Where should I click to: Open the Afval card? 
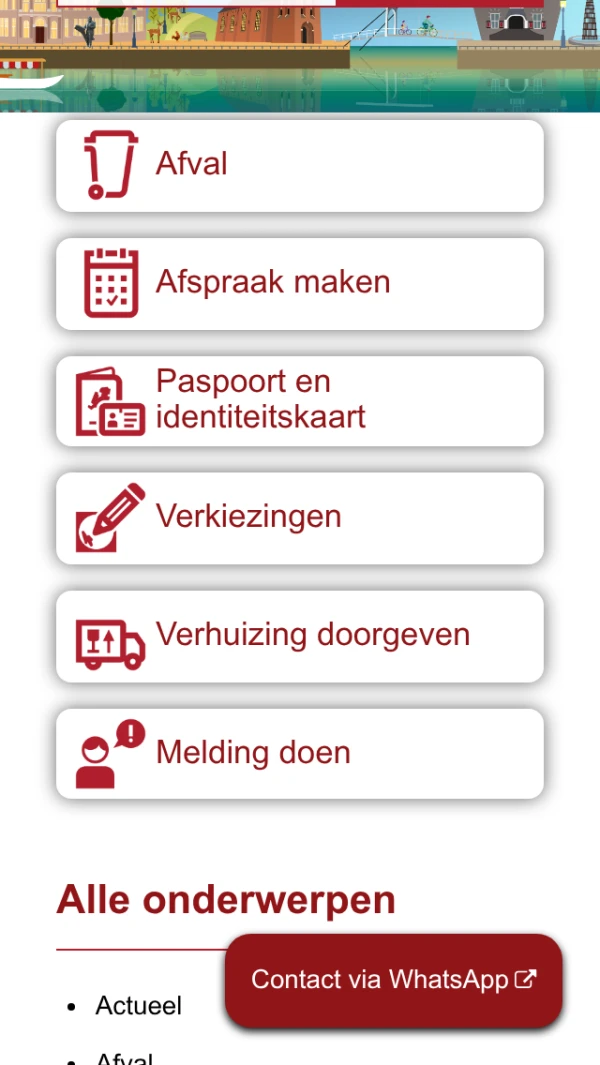[x=299, y=165]
